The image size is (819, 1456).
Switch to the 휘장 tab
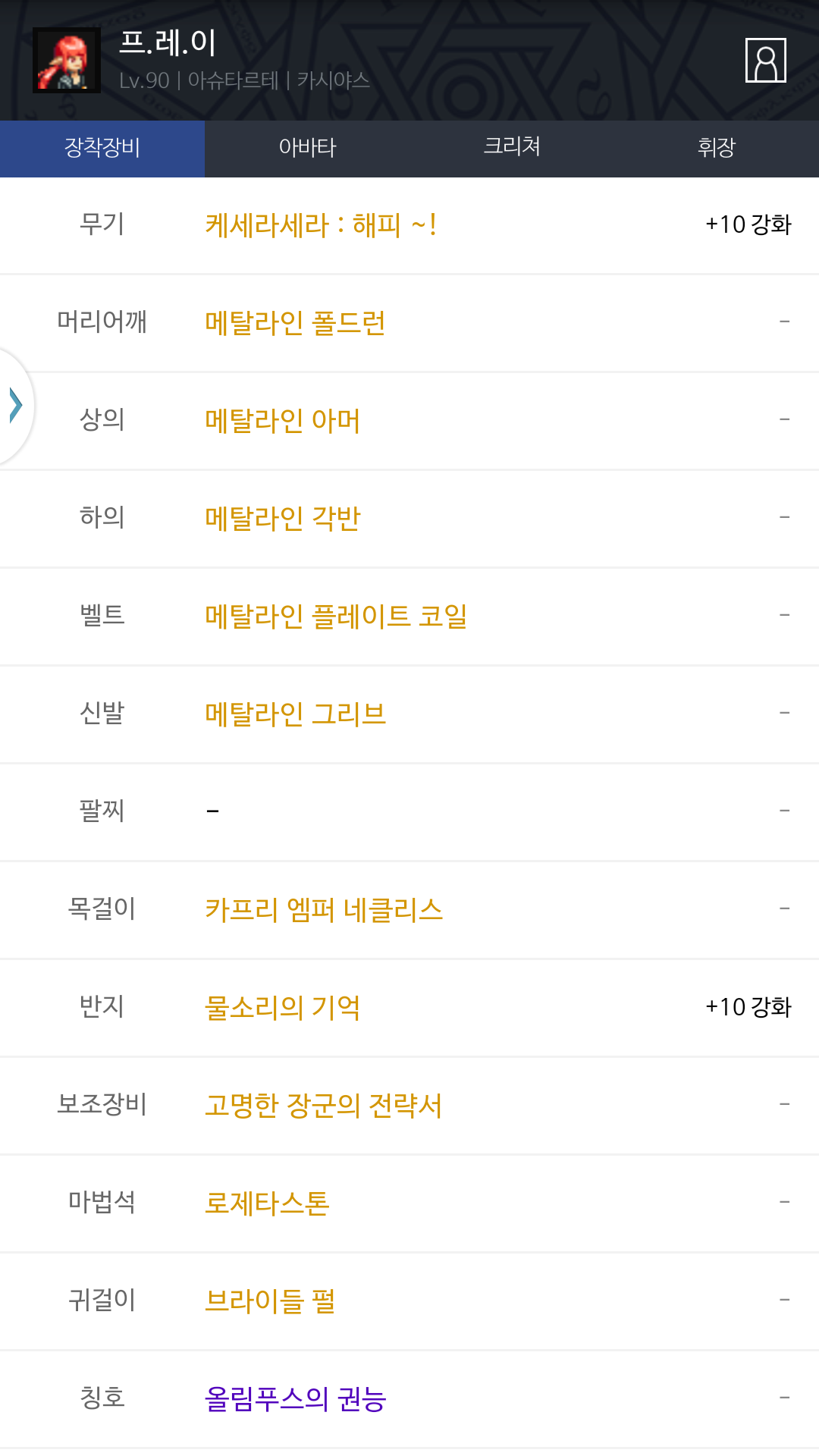click(717, 148)
